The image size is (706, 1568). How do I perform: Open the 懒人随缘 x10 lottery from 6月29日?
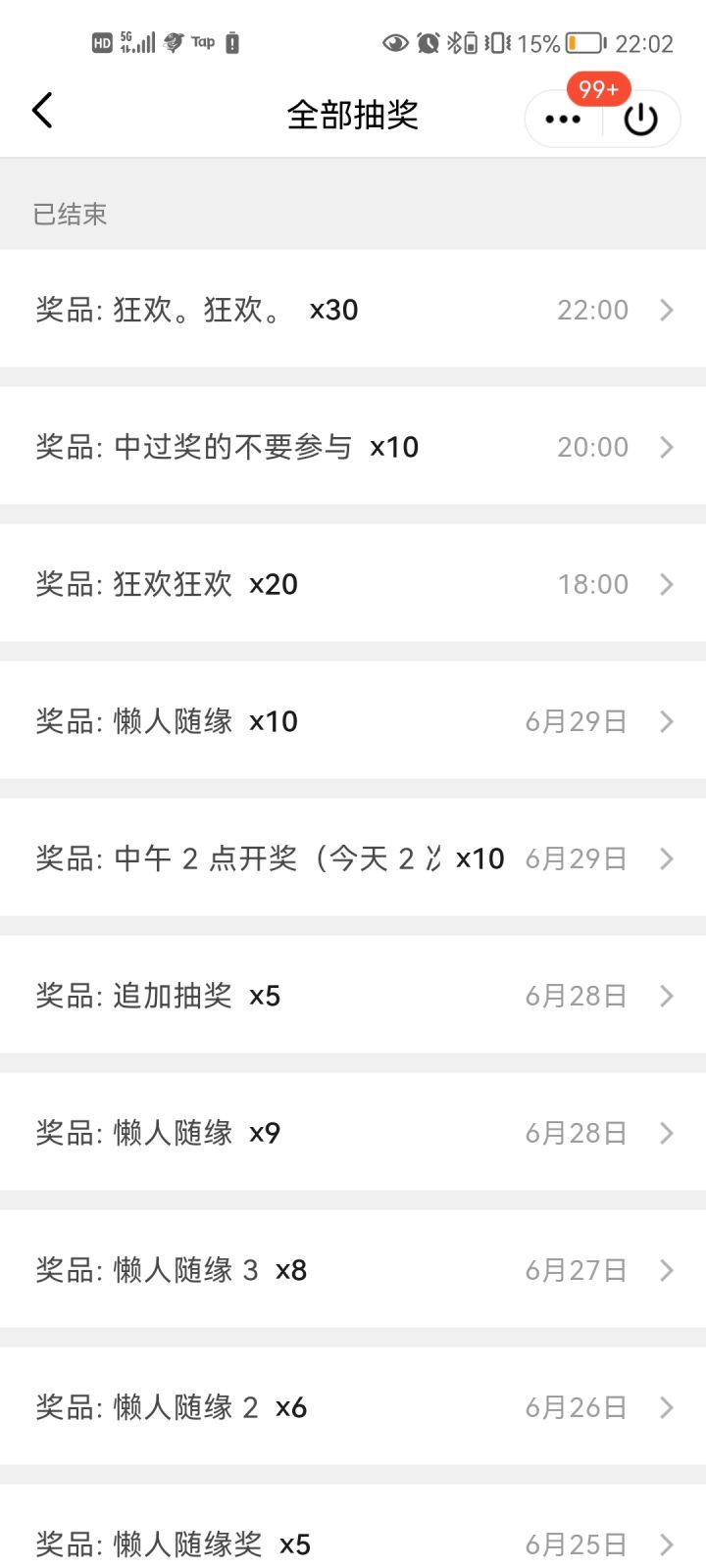click(353, 720)
